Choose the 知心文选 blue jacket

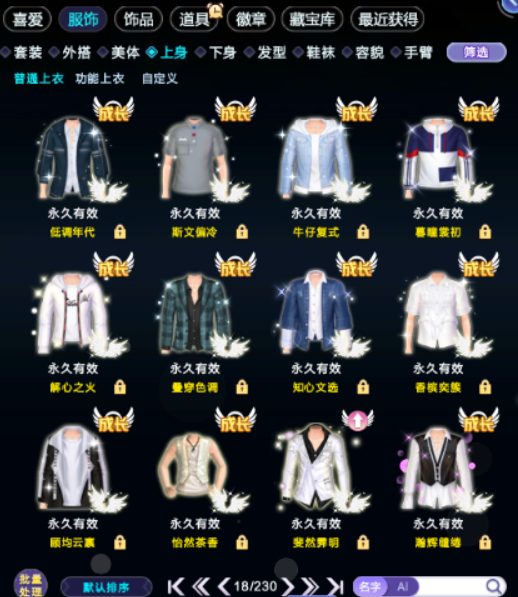pos(316,312)
